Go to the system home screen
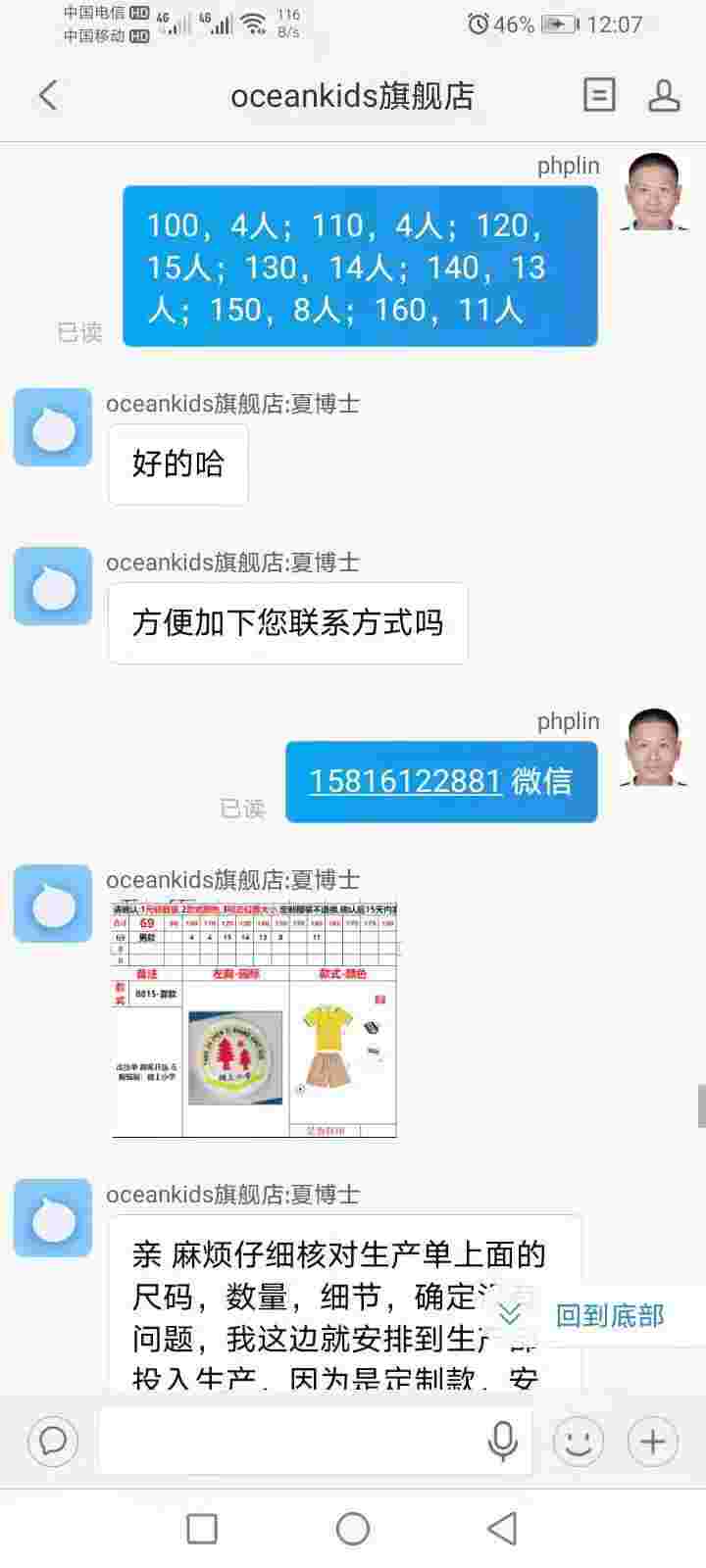 click(x=353, y=1528)
